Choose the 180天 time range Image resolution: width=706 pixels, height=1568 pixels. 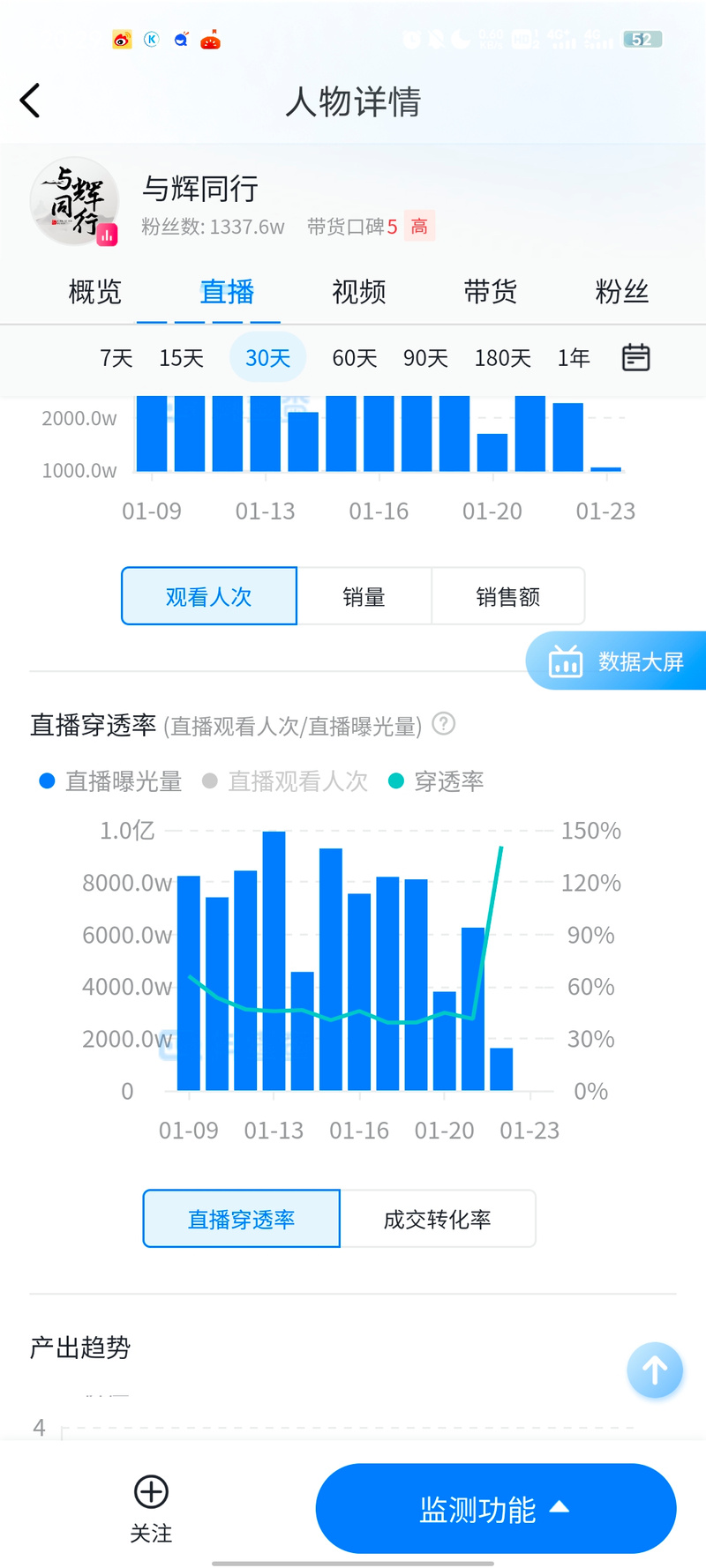click(x=502, y=358)
